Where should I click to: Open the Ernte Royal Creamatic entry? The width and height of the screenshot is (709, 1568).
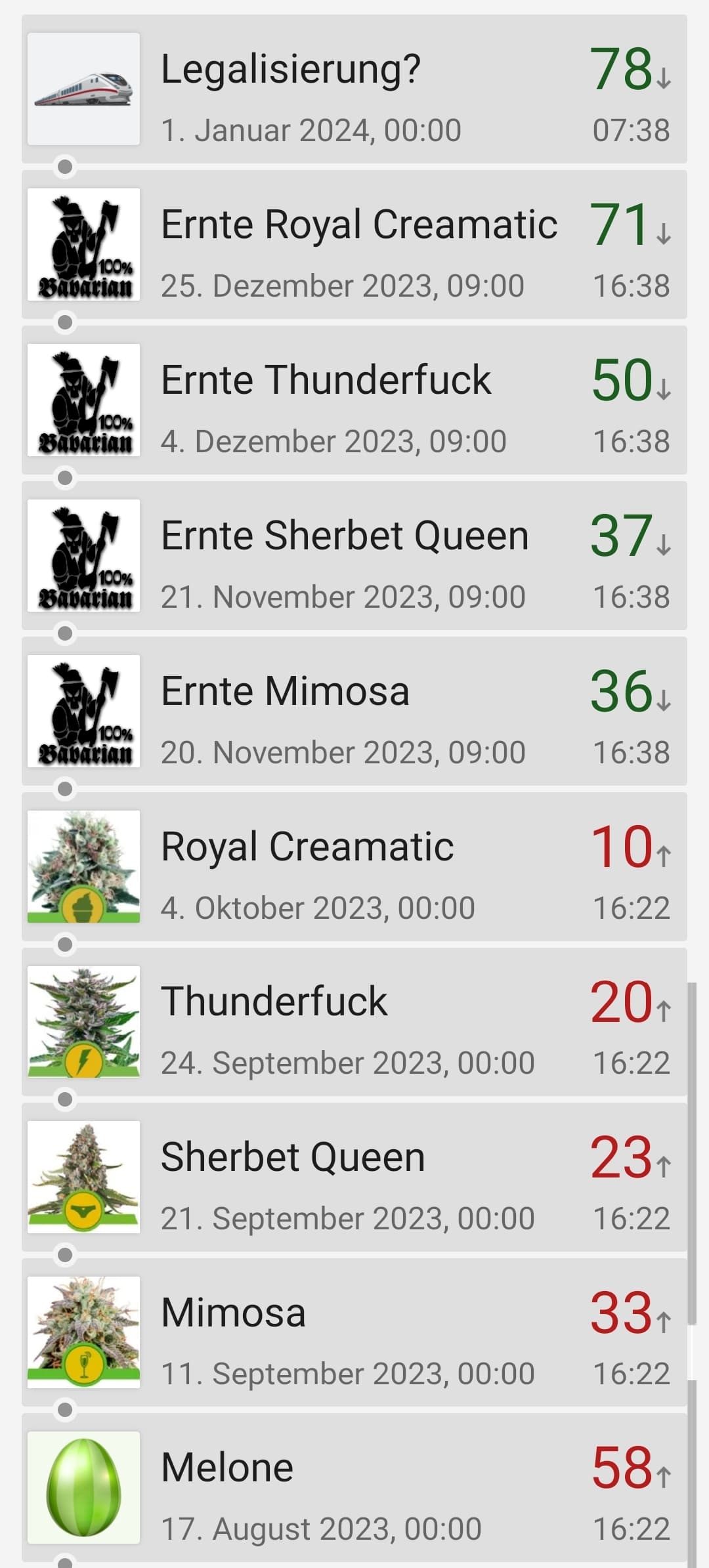click(x=354, y=245)
